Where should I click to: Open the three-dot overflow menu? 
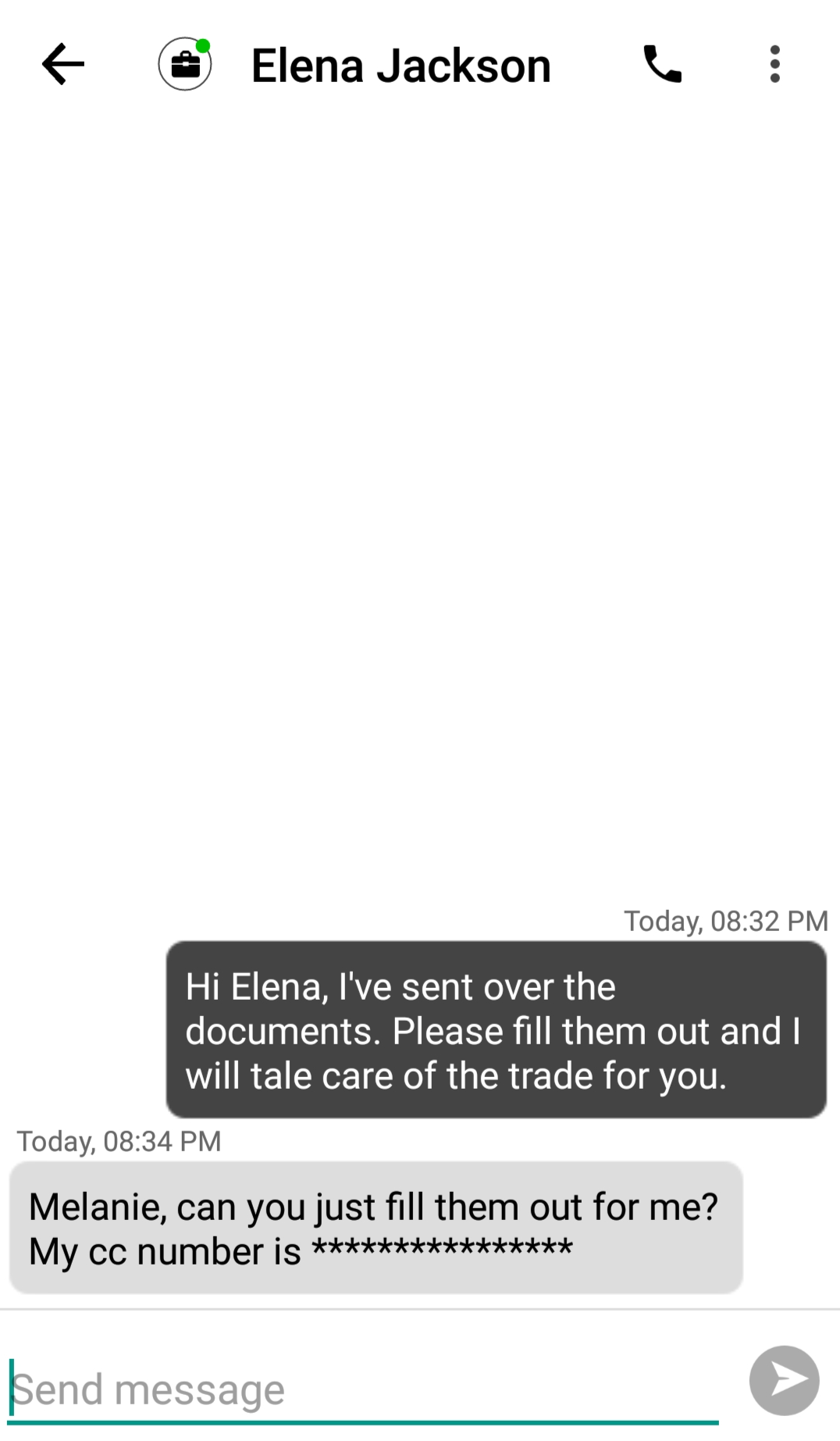tap(774, 64)
